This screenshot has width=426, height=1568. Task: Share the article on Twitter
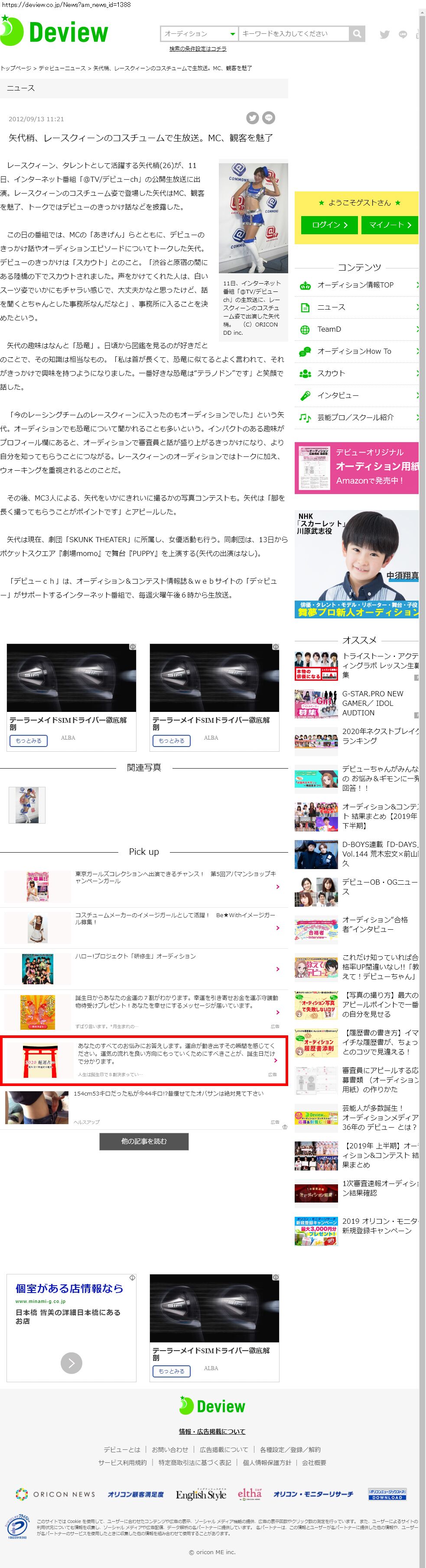(x=252, y=118)
